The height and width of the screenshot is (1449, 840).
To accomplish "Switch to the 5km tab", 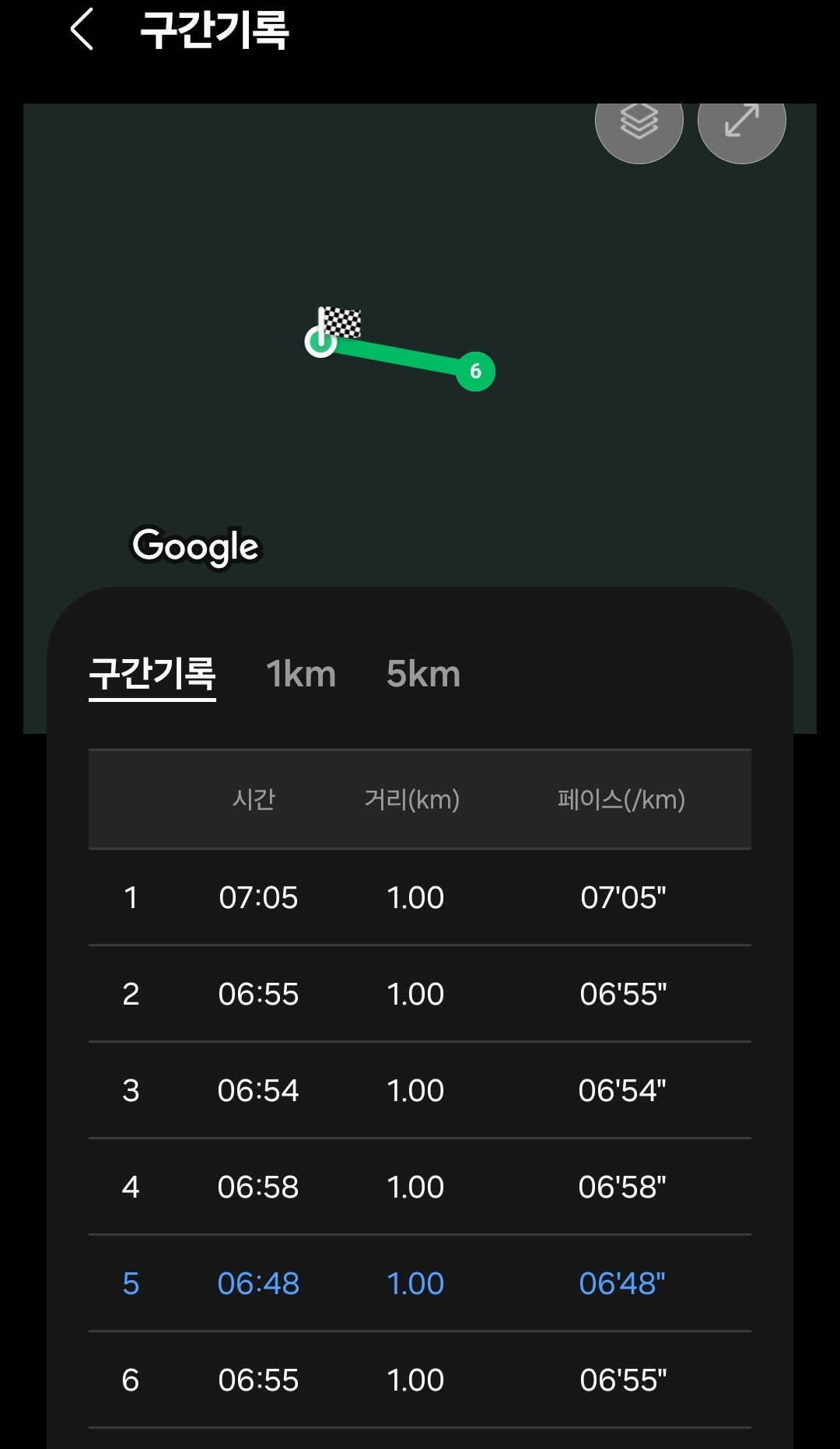I will 423,674.
